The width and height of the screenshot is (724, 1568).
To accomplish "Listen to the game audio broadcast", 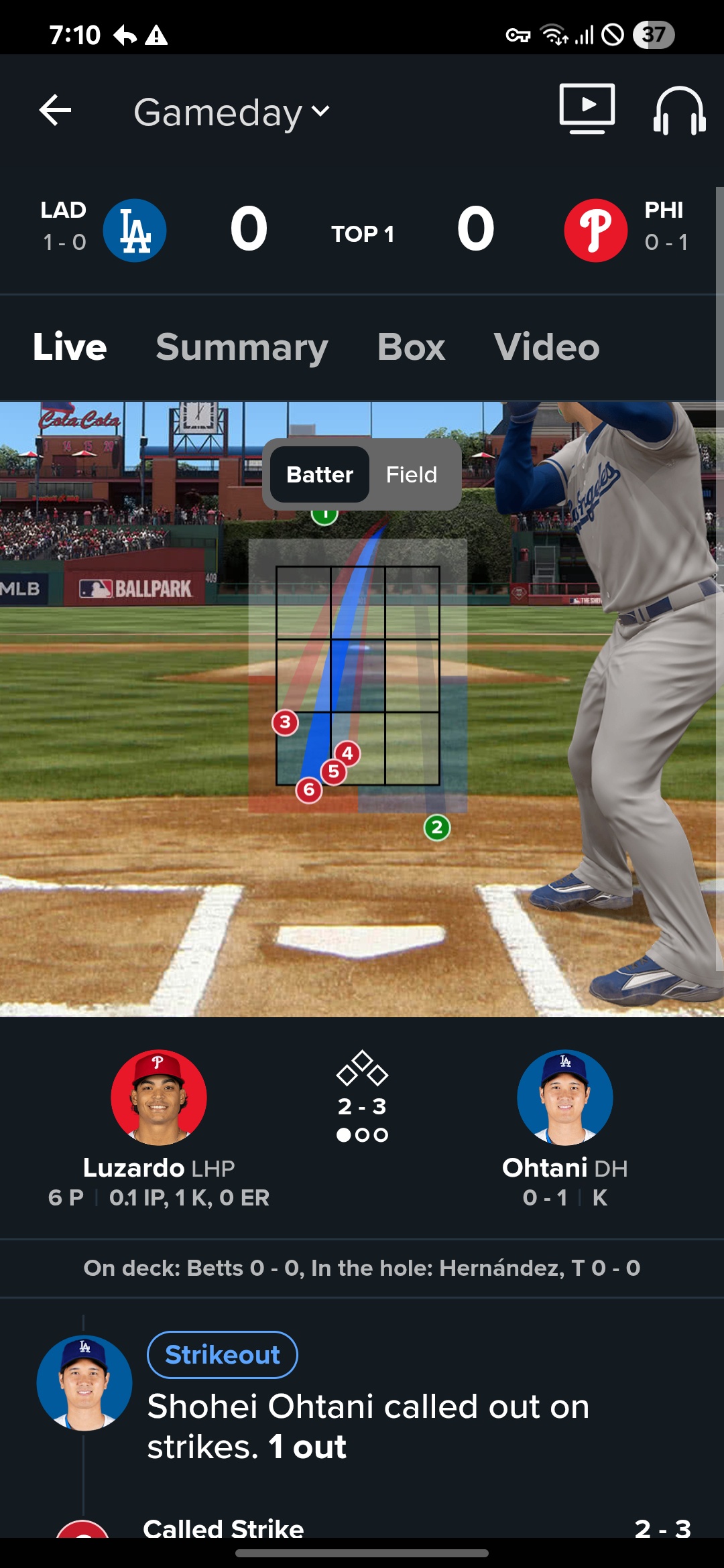I will 678,111.
